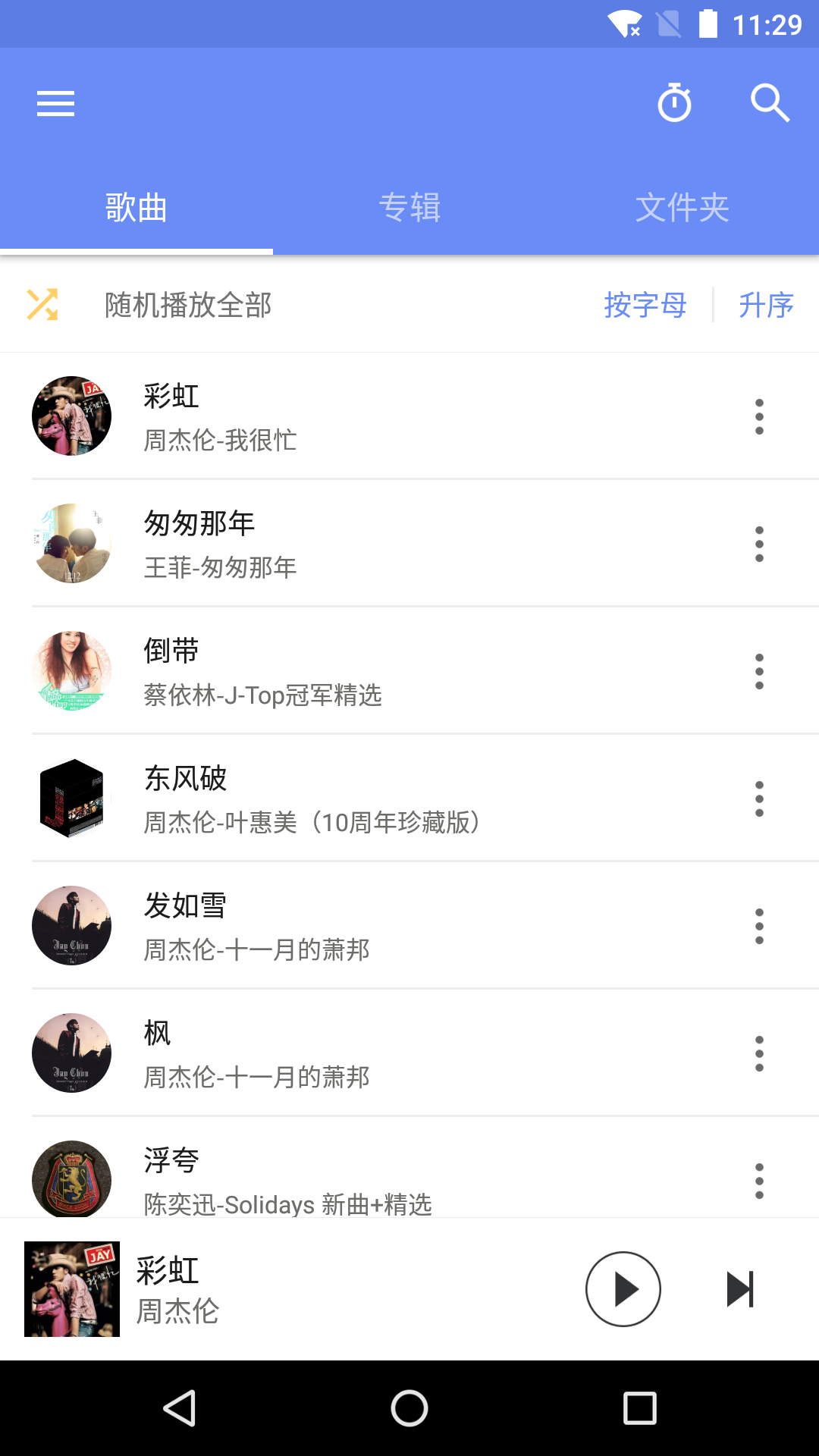This screenshot has height=1456, width=819.
Task: Shuffle all songs with the shuffle icon
Action: click(x=43, y=305)
